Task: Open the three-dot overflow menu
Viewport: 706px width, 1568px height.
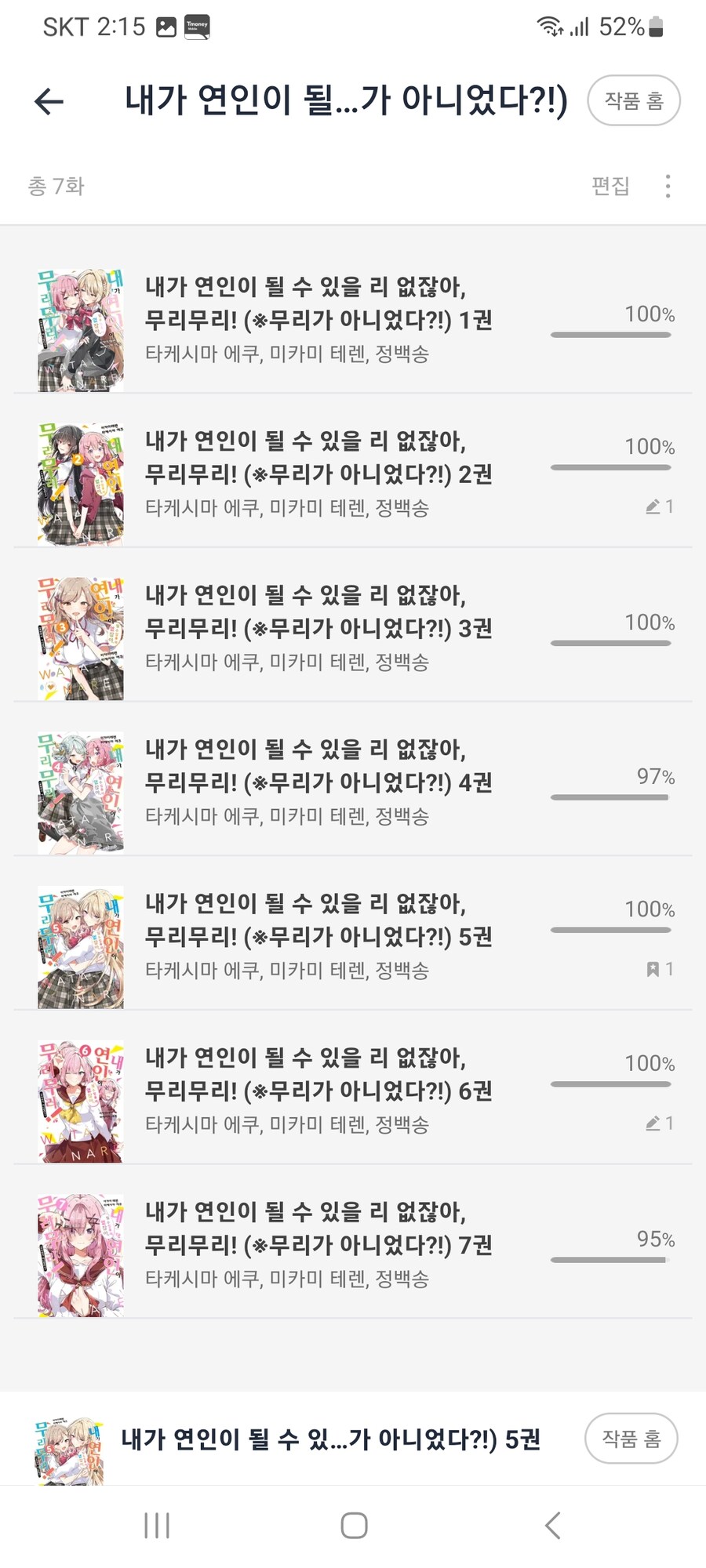Action: pos(668,186)
